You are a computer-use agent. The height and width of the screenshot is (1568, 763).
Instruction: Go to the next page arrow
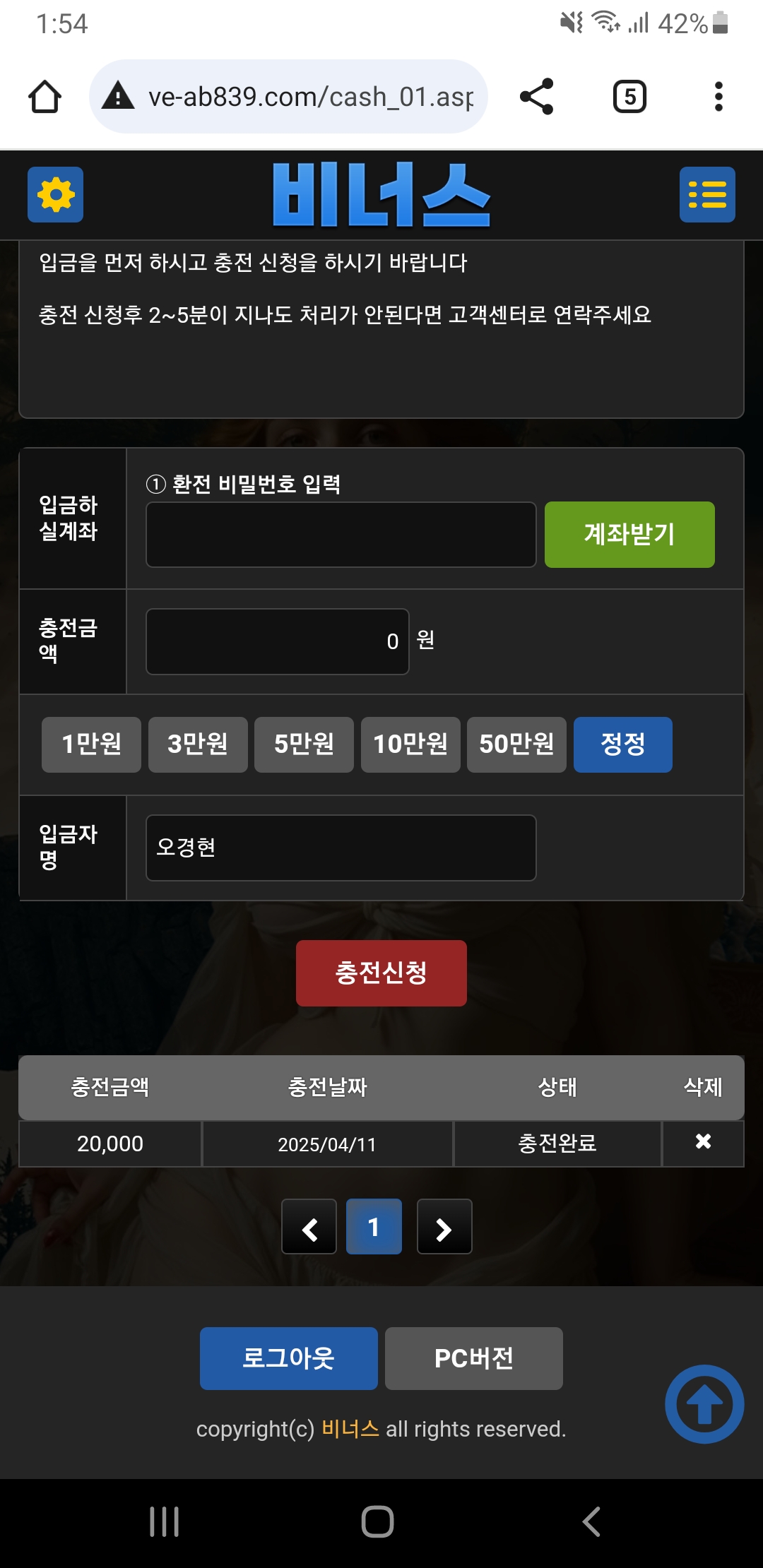[444, 1227]
